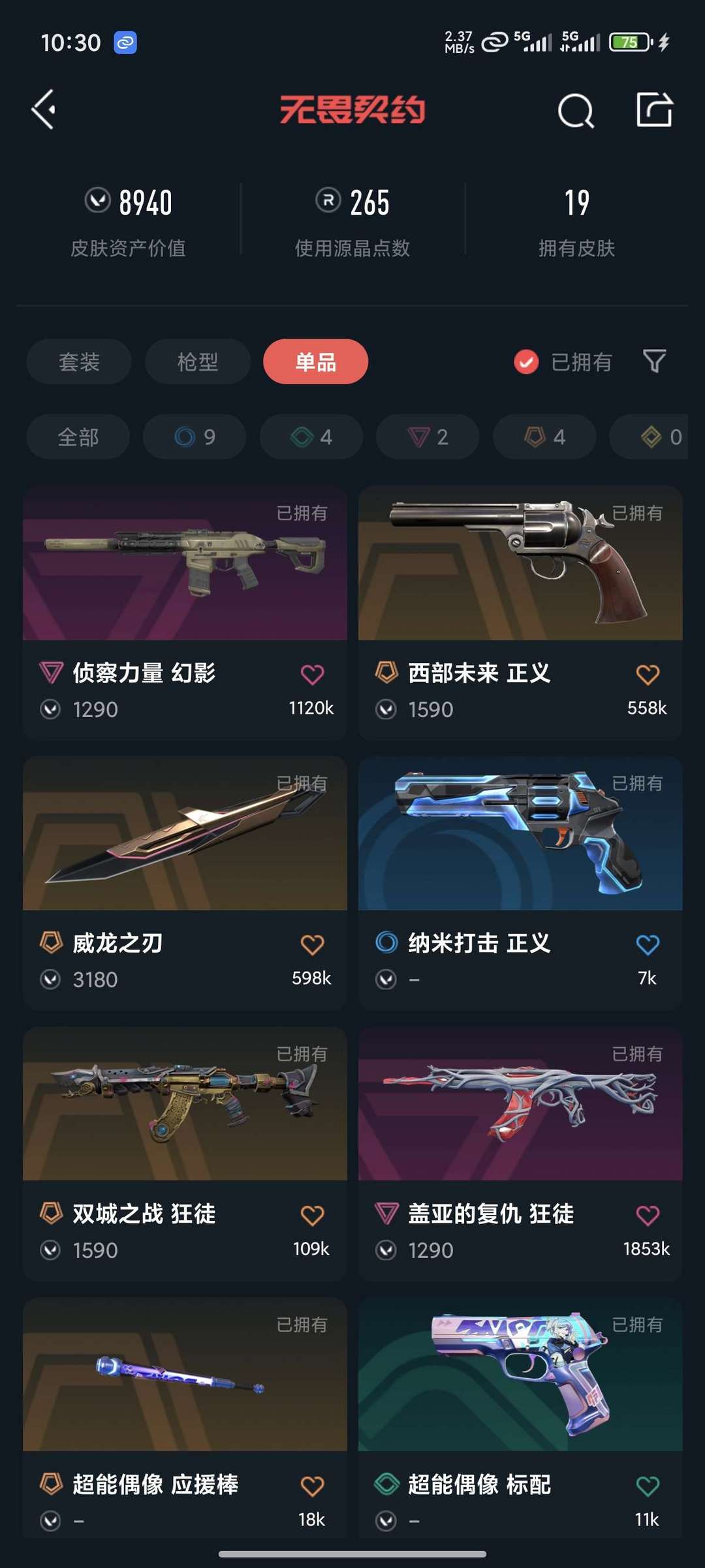Open the 侦察力量 幻影 skin card
The width and height of the screenshot is (705, 1568).
click(x=185, y=612)
